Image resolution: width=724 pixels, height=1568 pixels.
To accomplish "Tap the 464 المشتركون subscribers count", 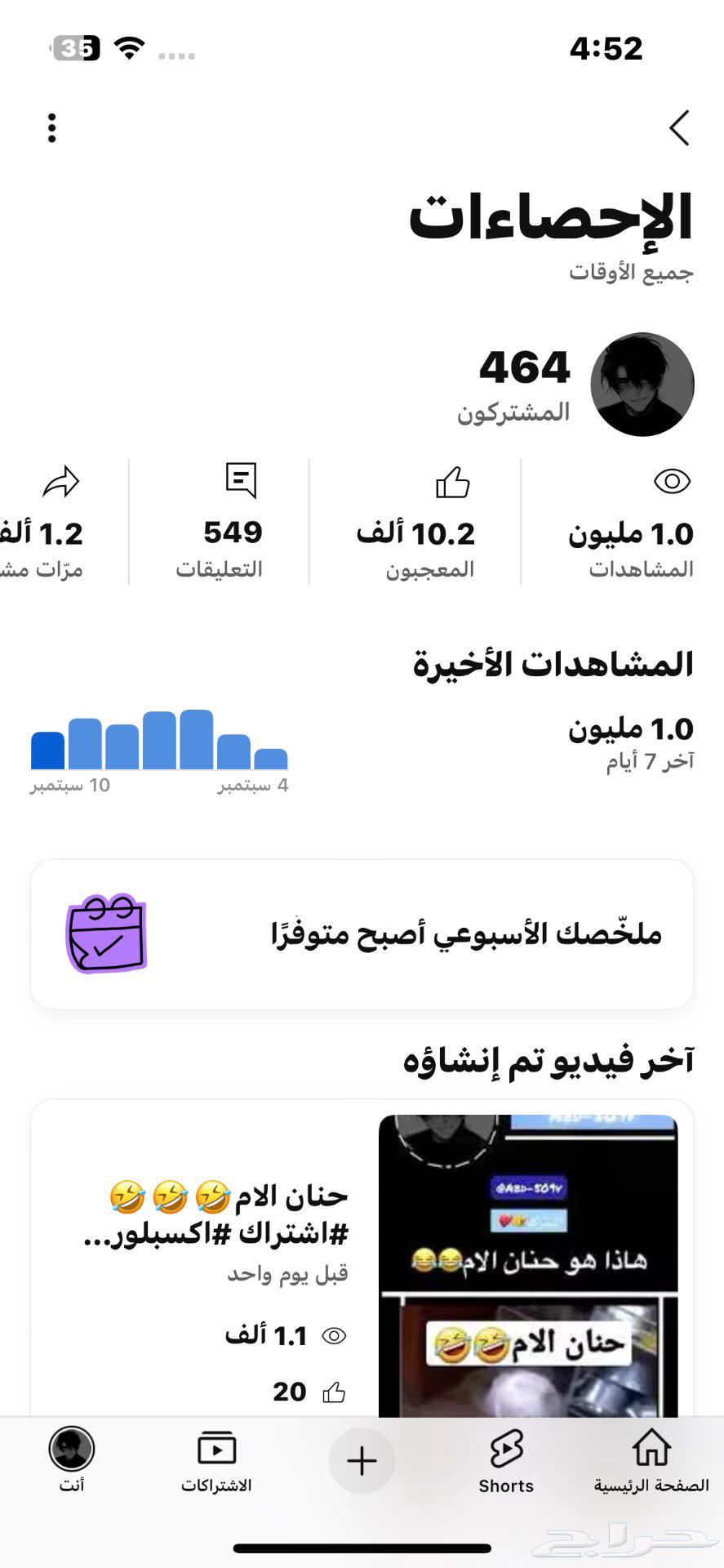I will click(523, 384).
